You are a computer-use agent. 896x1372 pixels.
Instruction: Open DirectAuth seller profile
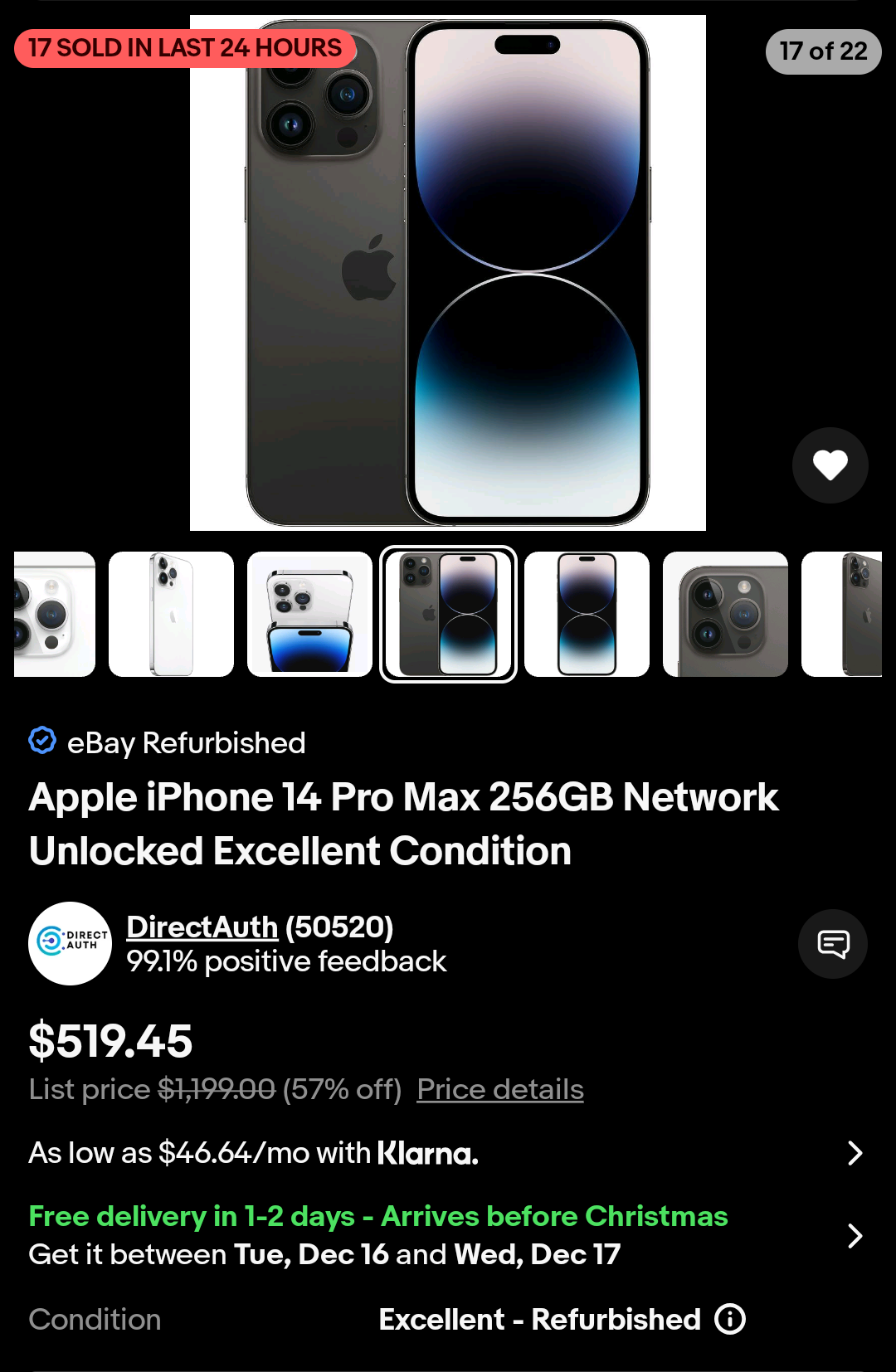tap(202, 927)
